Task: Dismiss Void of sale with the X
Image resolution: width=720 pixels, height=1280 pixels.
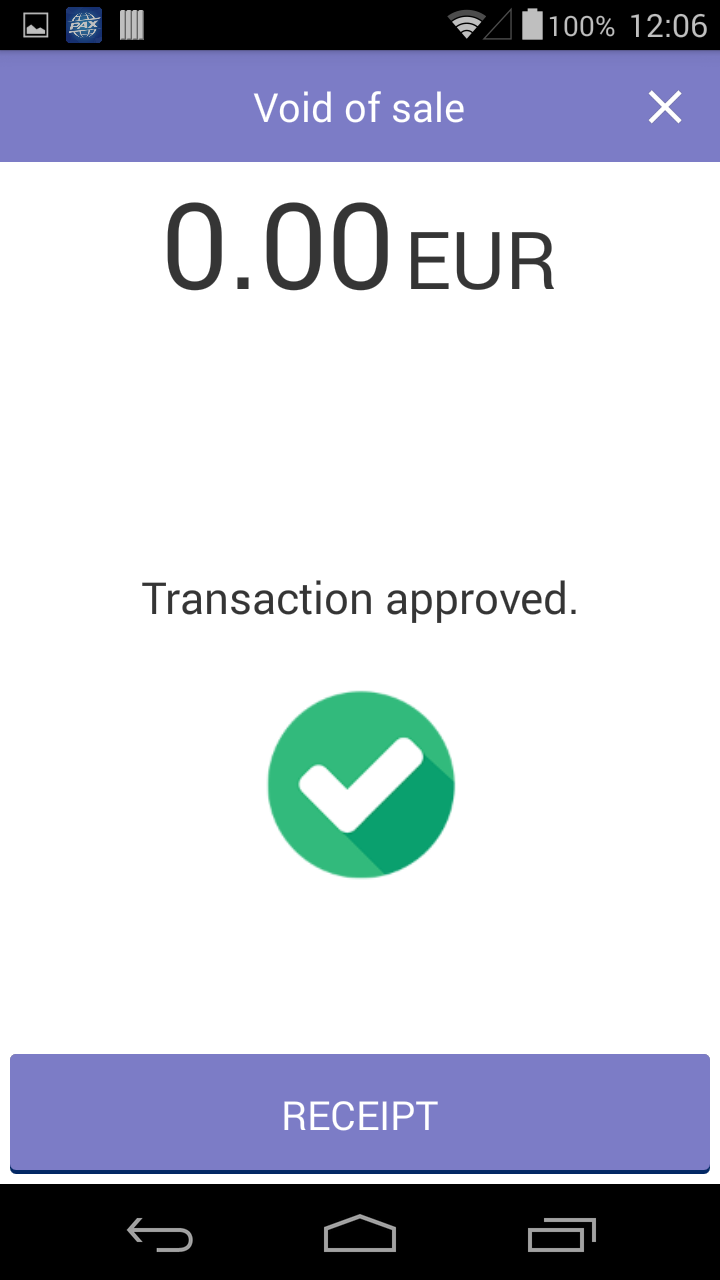Action: coord(664,106)
